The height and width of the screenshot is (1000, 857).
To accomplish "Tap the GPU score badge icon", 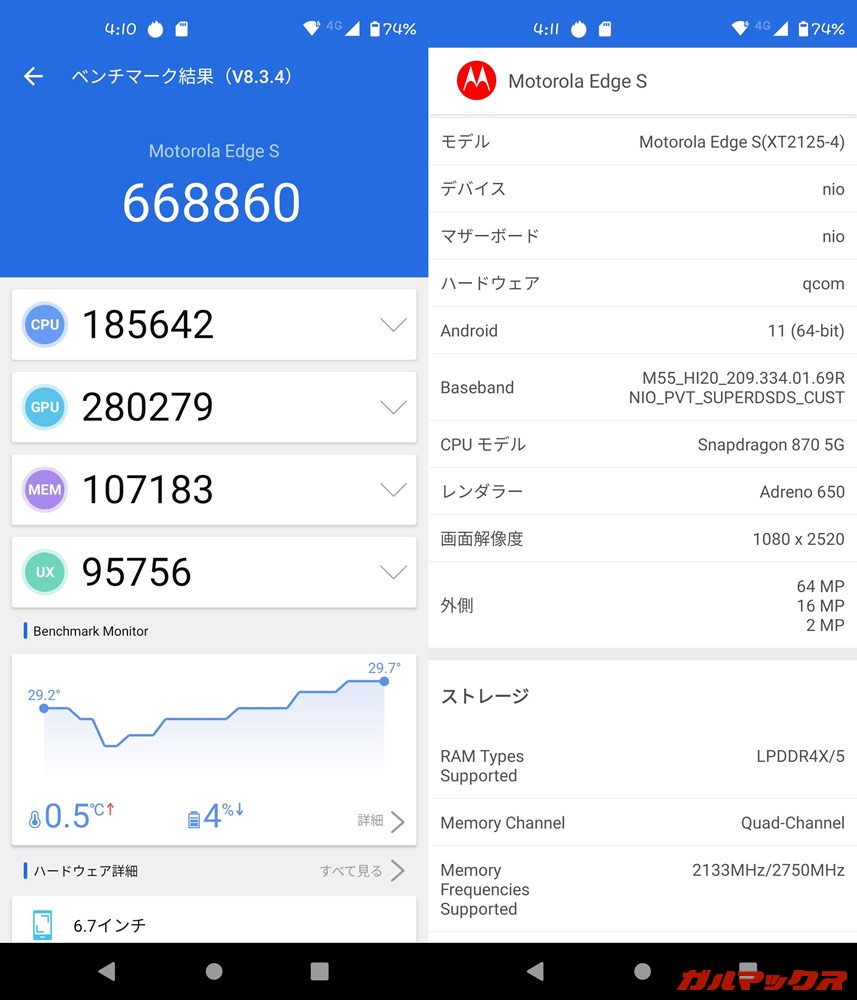I will click(x=44, y=407).
